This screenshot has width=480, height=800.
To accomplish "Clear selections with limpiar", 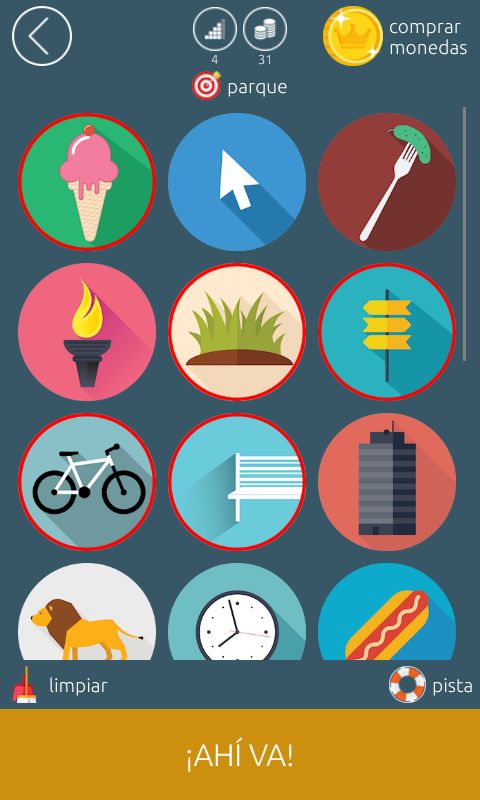I will [x=60, y=686].
